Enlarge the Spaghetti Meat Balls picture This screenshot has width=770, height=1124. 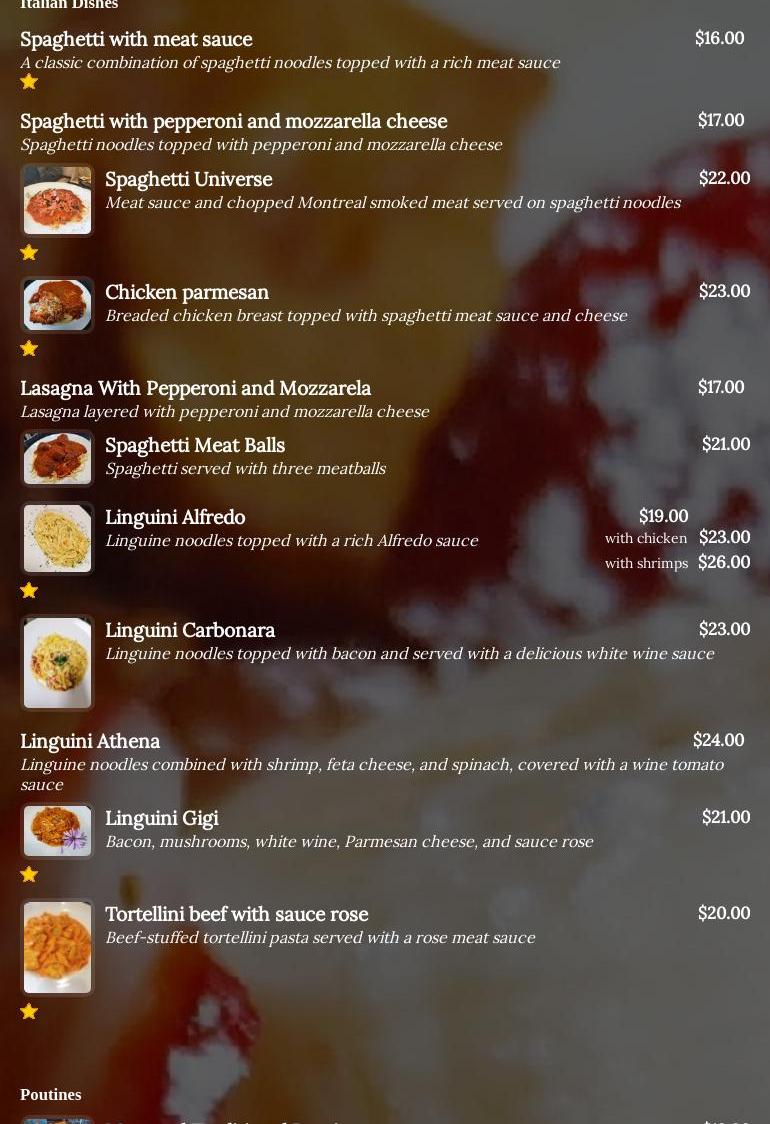tap(57, 458)
